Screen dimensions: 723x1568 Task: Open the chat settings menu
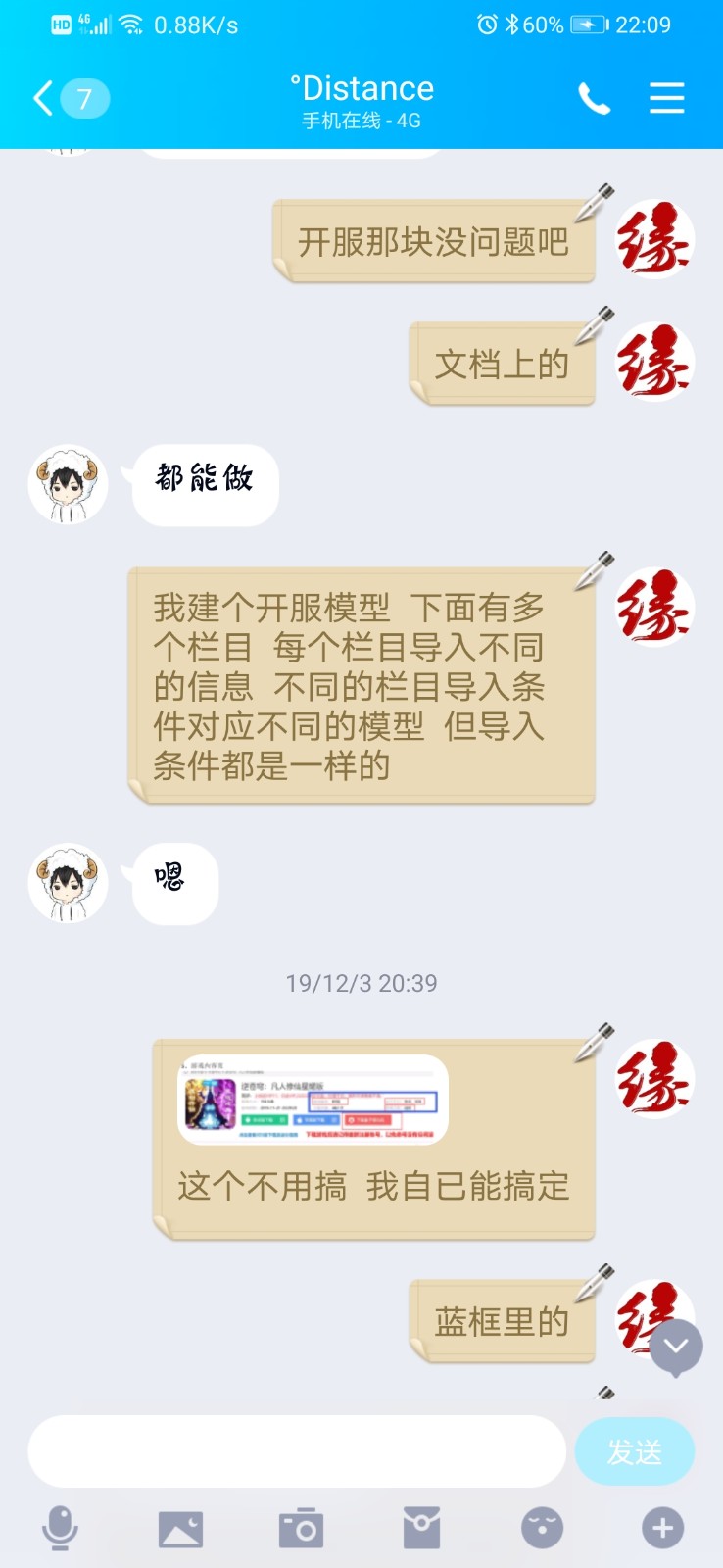point(666,98)
